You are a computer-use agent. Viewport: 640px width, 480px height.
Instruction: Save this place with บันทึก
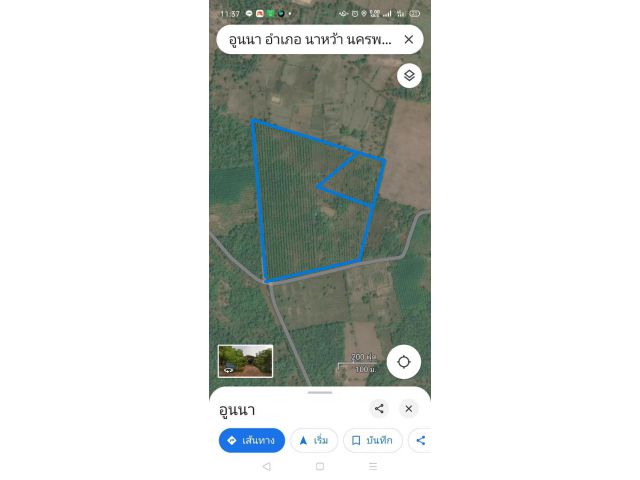coord(373,440)
